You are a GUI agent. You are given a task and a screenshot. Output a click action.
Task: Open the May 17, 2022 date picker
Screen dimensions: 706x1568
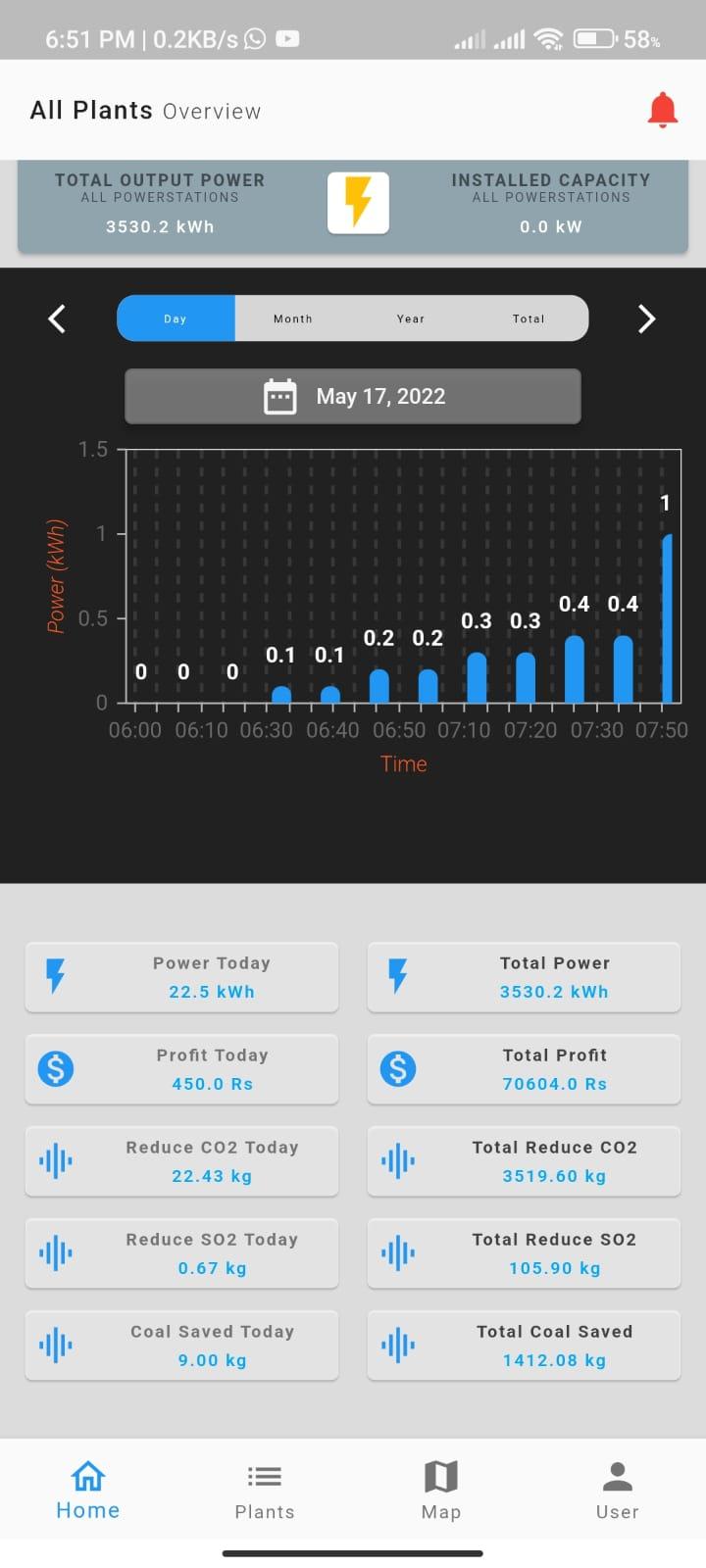[x=353, y=396]
